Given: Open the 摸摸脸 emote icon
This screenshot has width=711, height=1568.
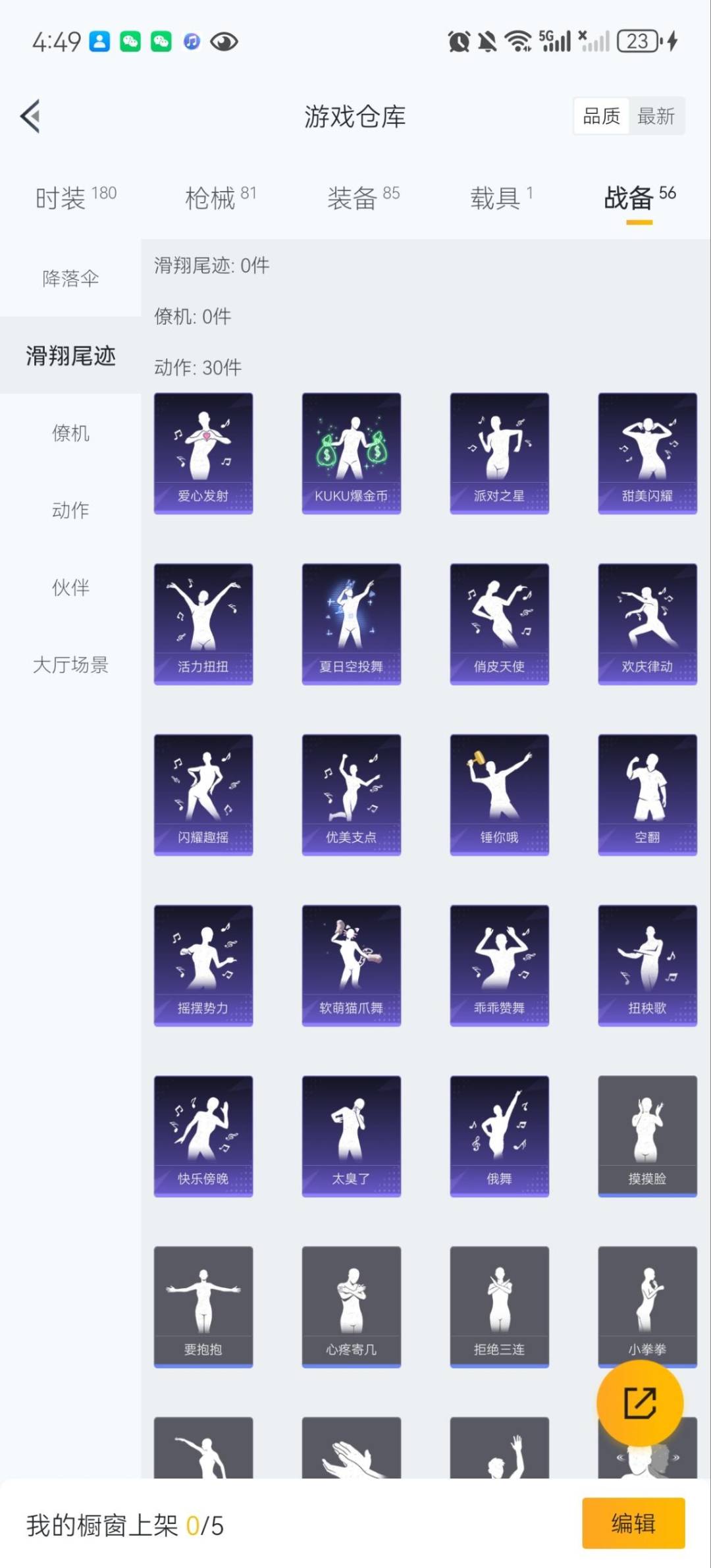Looking at the screenshot, I should pyautogui.click(x=647, y=1136).
